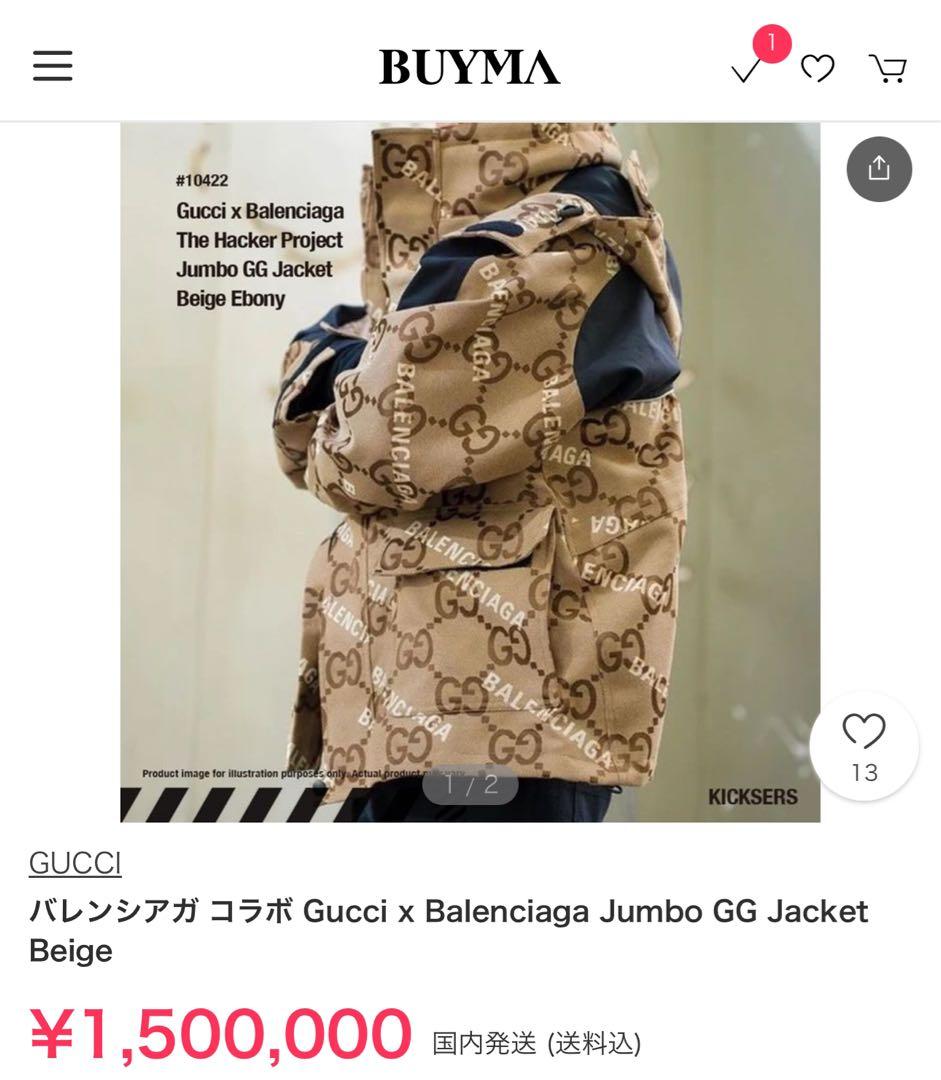Image resolution: width=941 pixels, height=1080 pixels.
Task: Open favorites with the header heart icon
Action: click(818, 66)
